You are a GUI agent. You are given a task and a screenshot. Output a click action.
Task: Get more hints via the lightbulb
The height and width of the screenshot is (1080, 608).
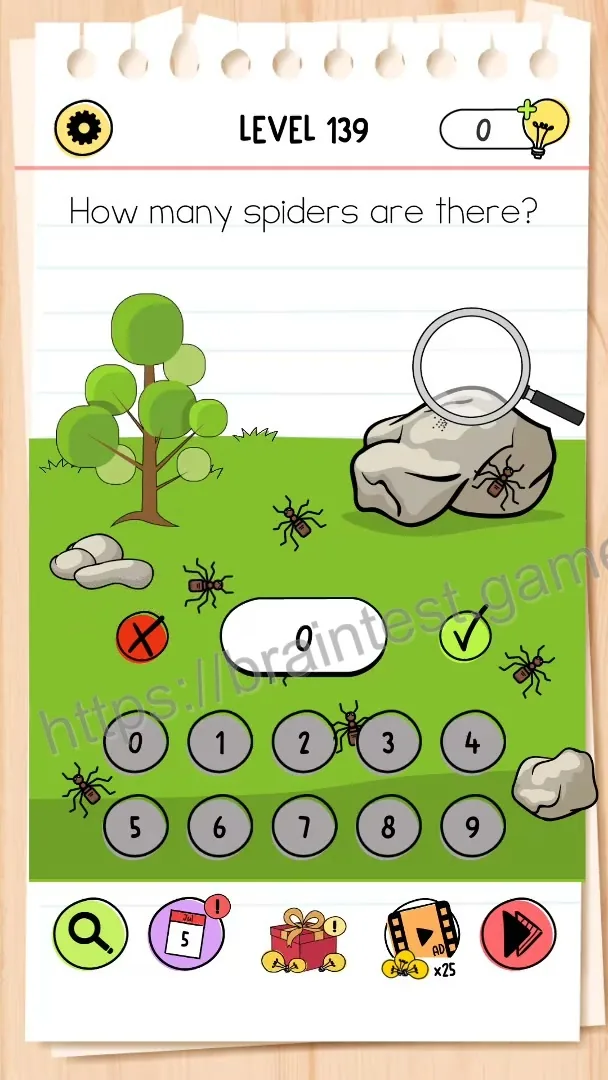544,128
